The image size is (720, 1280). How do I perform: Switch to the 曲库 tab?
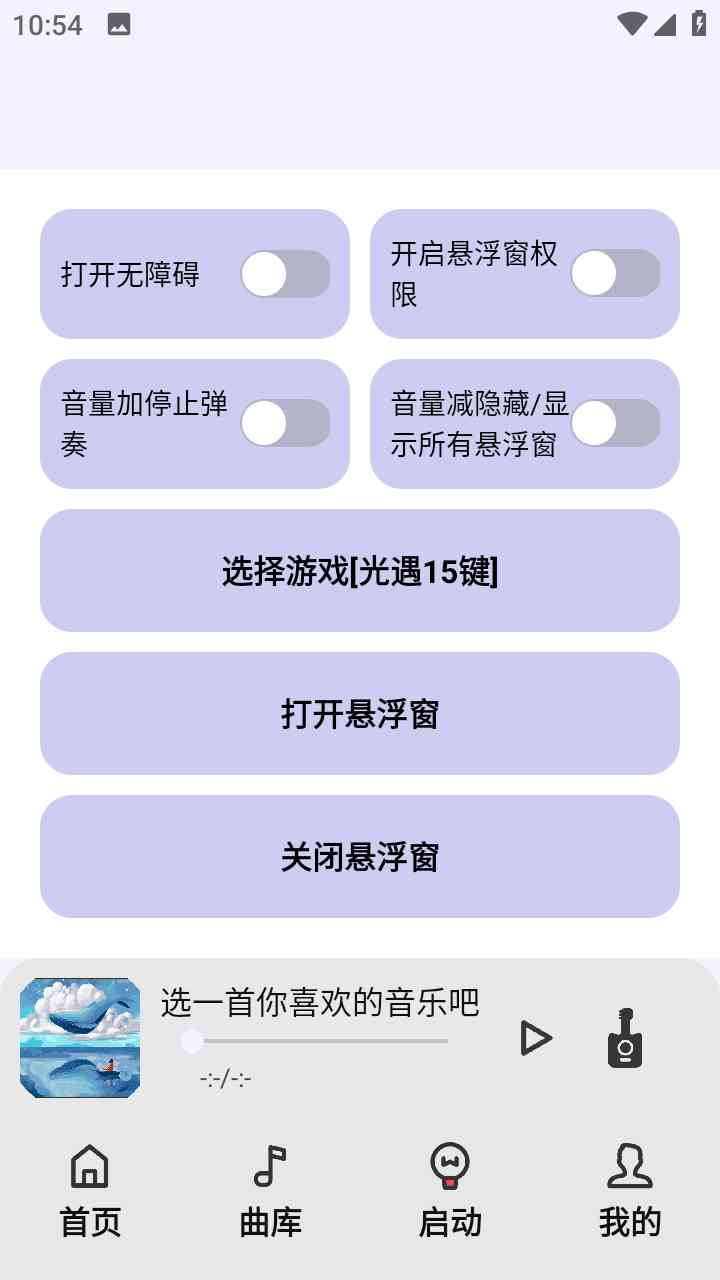pos(270,1190)
